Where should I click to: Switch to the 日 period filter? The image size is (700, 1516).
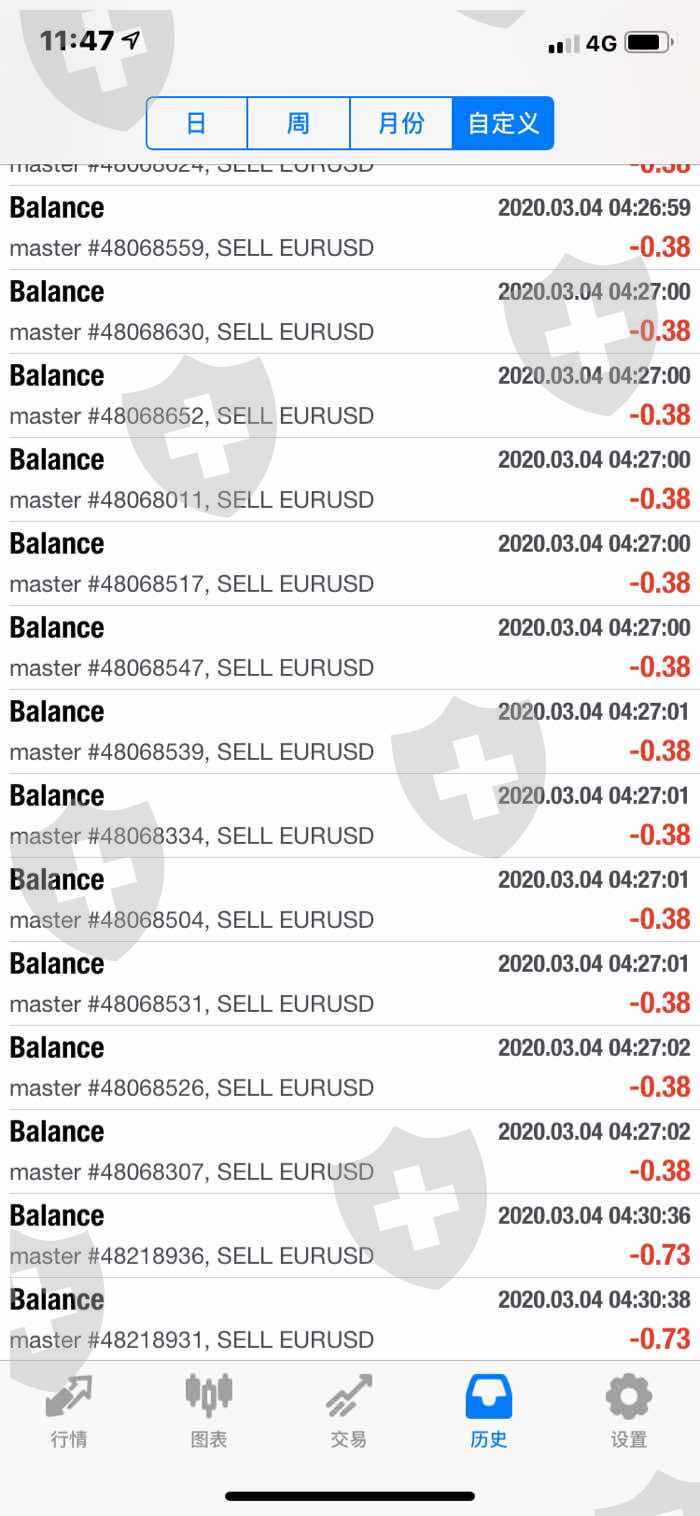coord(197,123)
